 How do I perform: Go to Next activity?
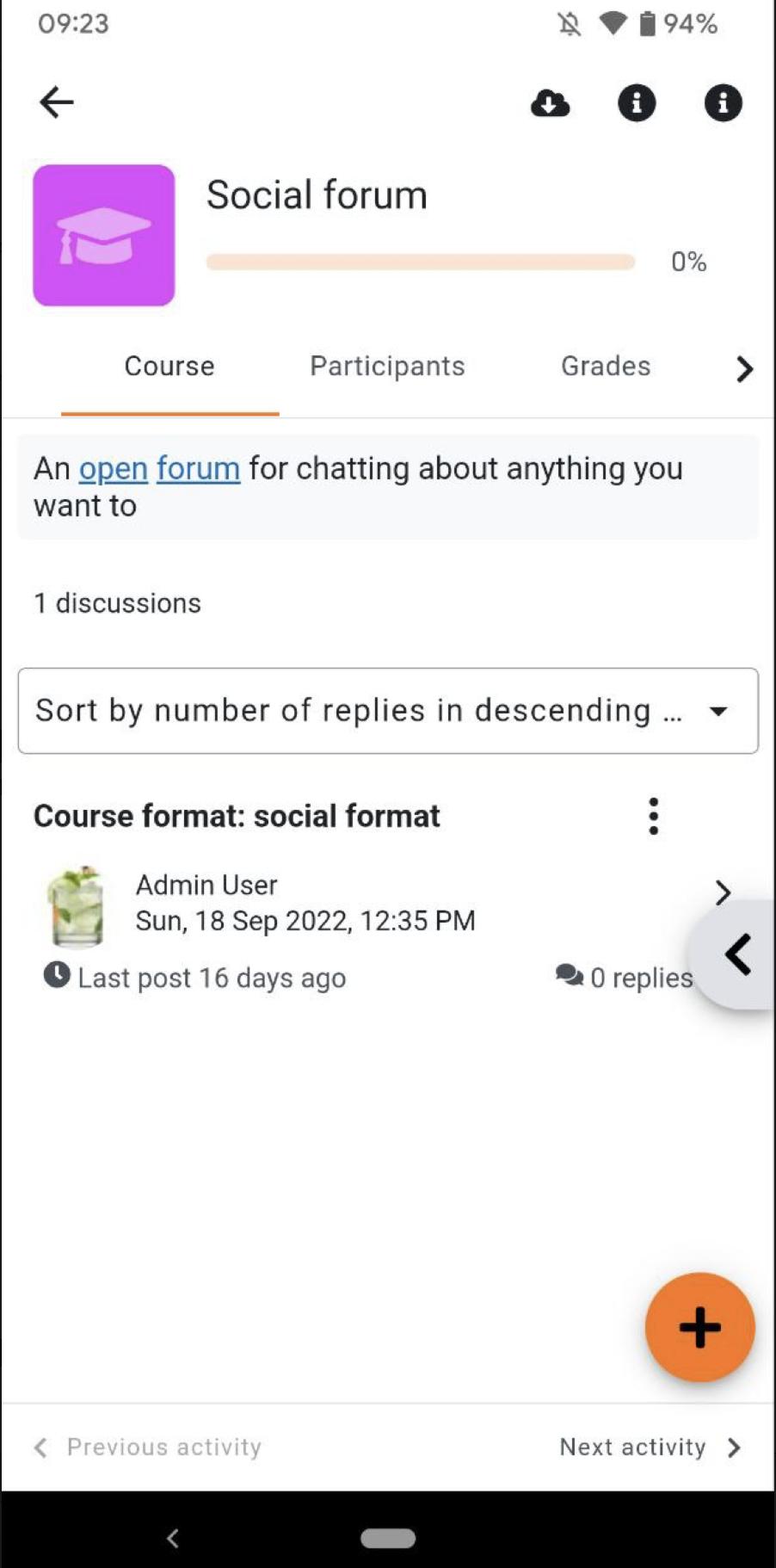pyautogui.click(x=650, y=1448)
